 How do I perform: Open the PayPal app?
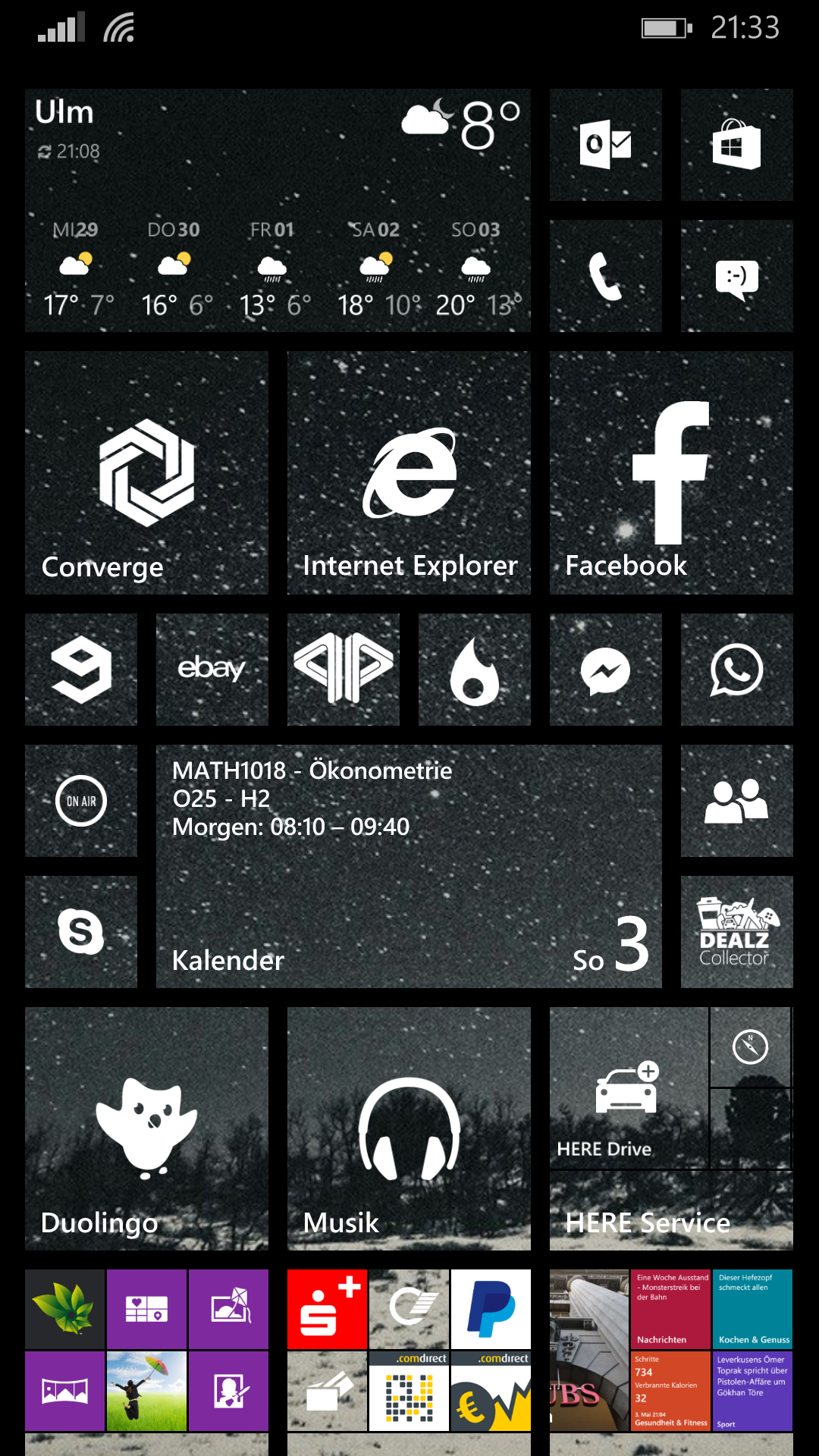(491, 1309)
